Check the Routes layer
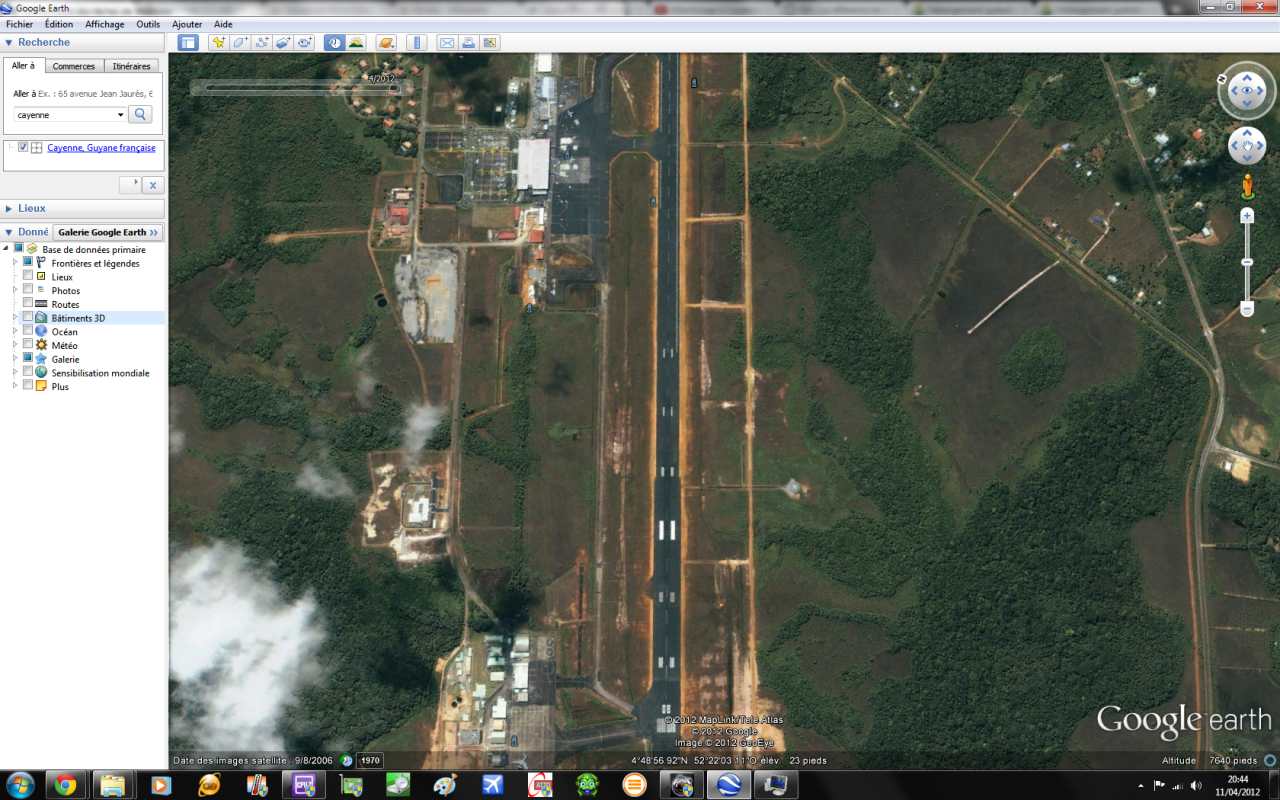Viewport: 1280px width, 800px height. click(28, 304)
